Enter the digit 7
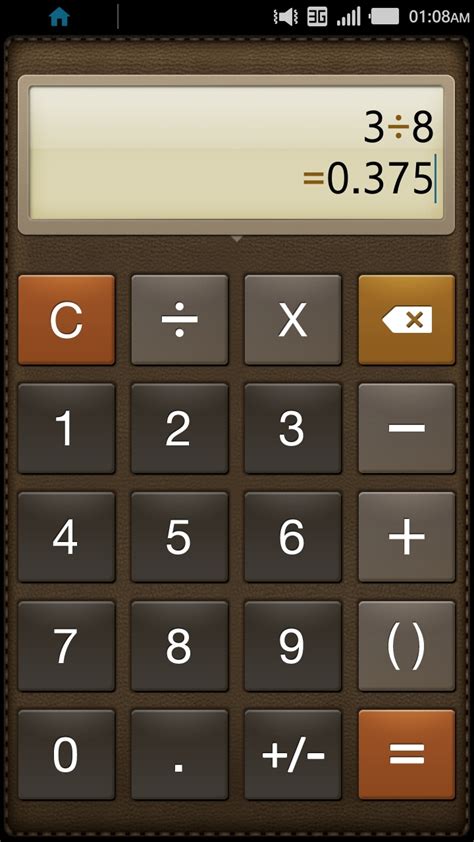474x842 pixels. point(67,646)
